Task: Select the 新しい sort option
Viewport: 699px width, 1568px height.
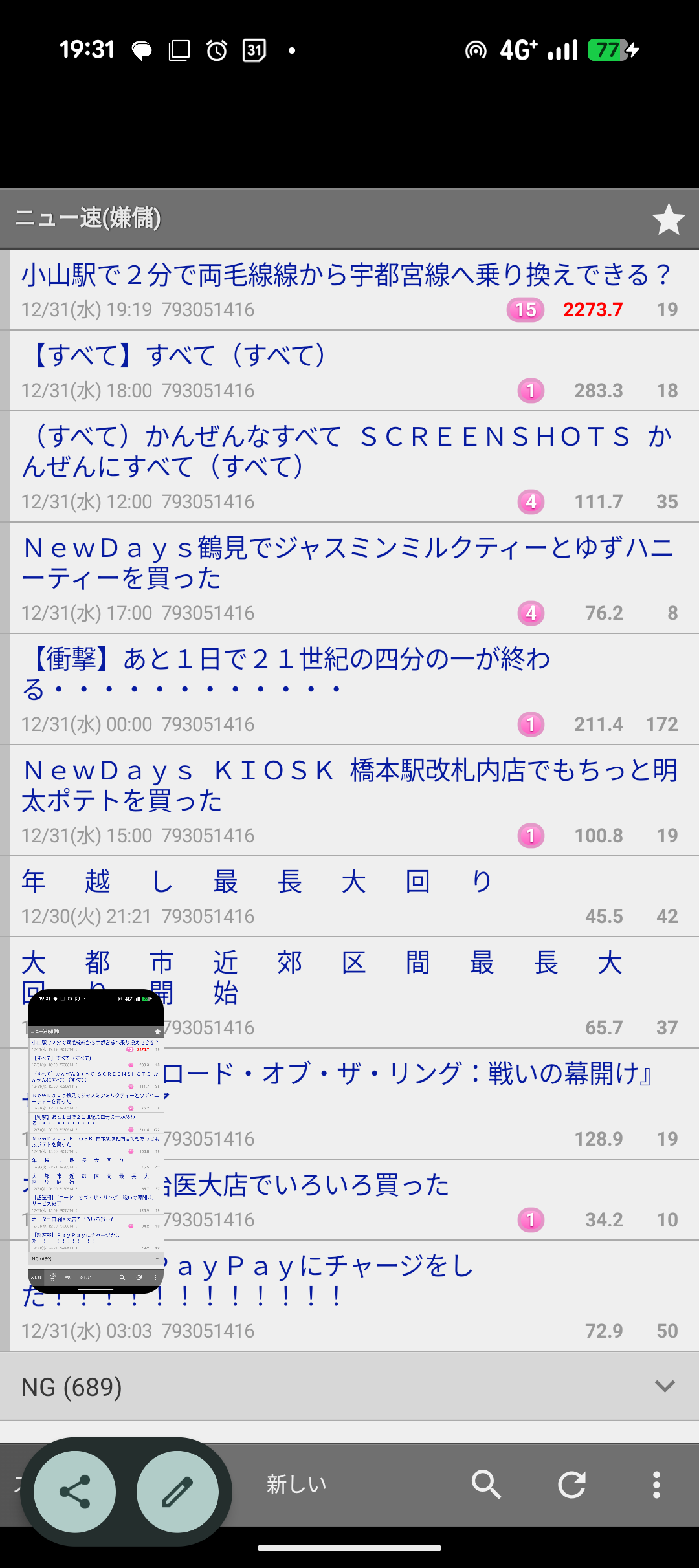Action: (x=296, y=1484)
